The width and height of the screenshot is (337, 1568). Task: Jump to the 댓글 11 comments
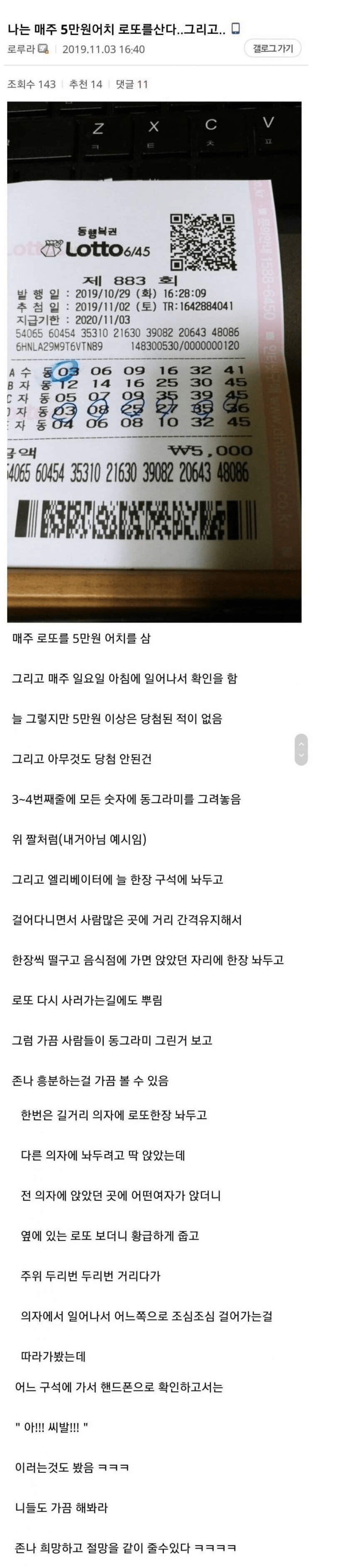point(132,84)
